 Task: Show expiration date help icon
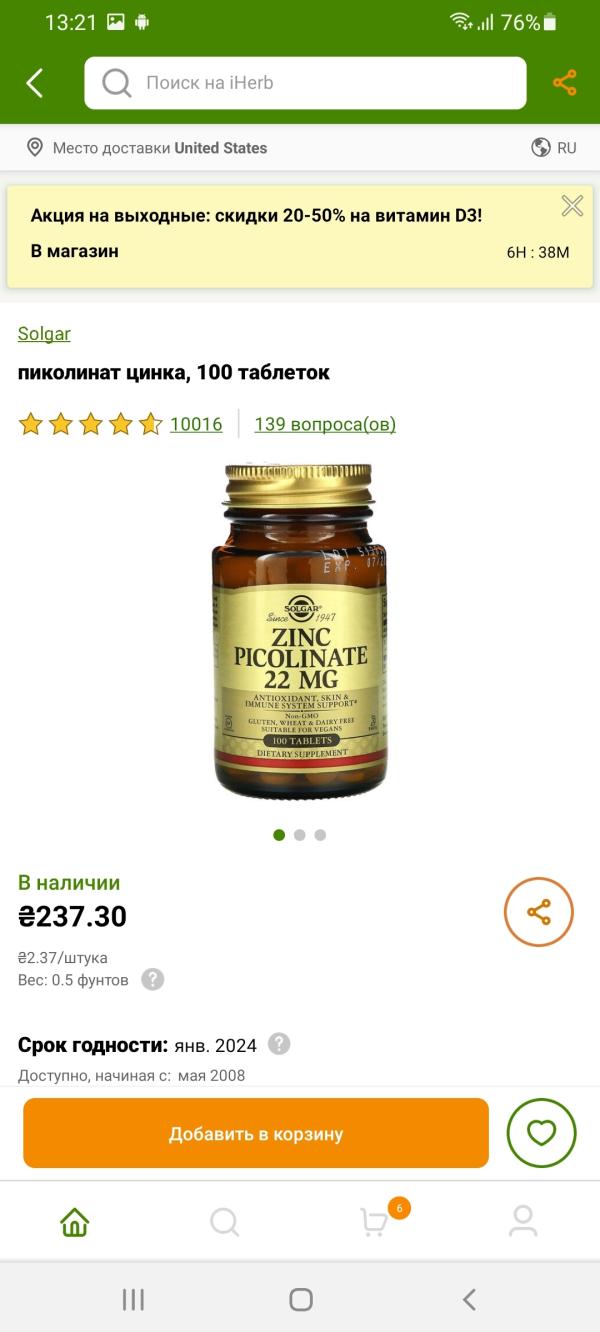tap(279, 1045)
